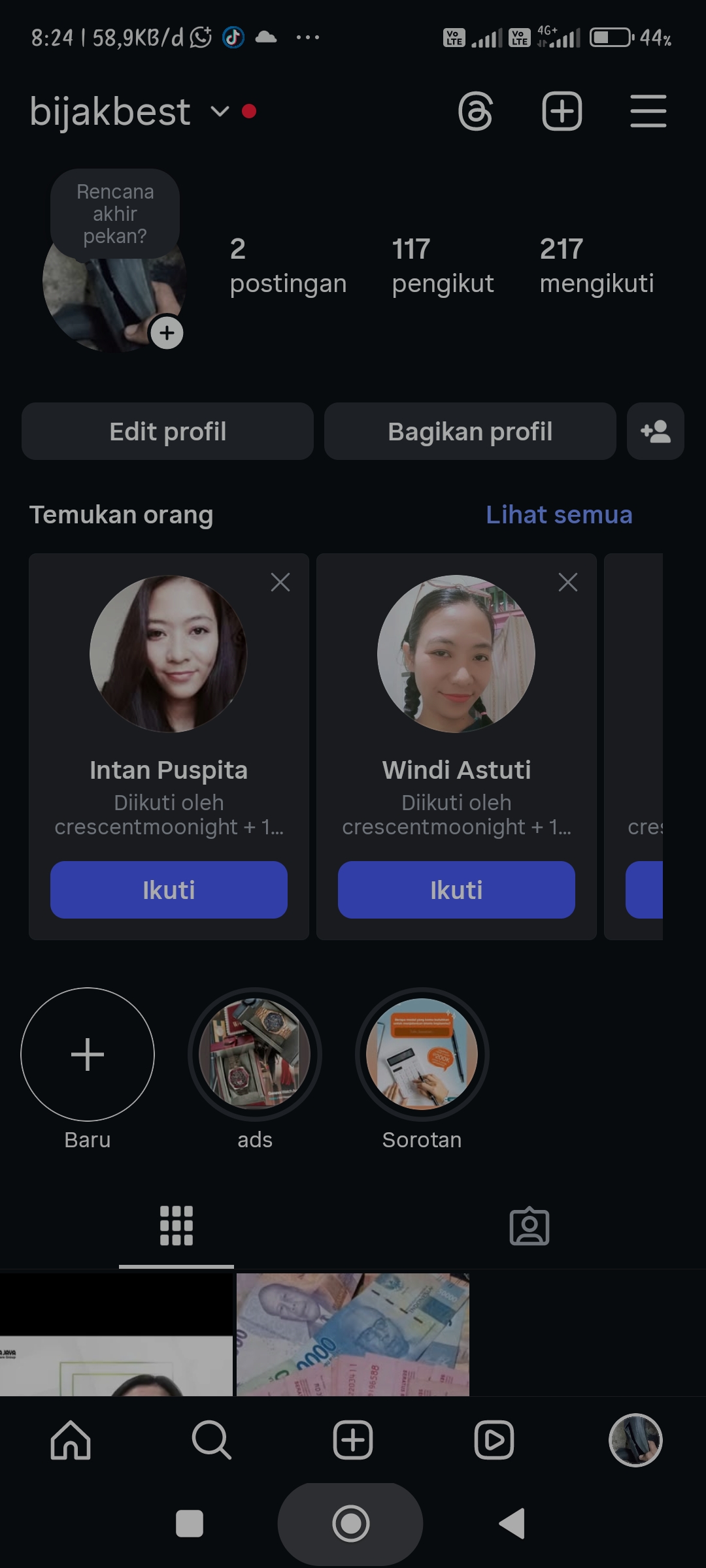Screen dimensions: 706x1568
Task: Open the Lihat semua link
Action: (559, 515)
